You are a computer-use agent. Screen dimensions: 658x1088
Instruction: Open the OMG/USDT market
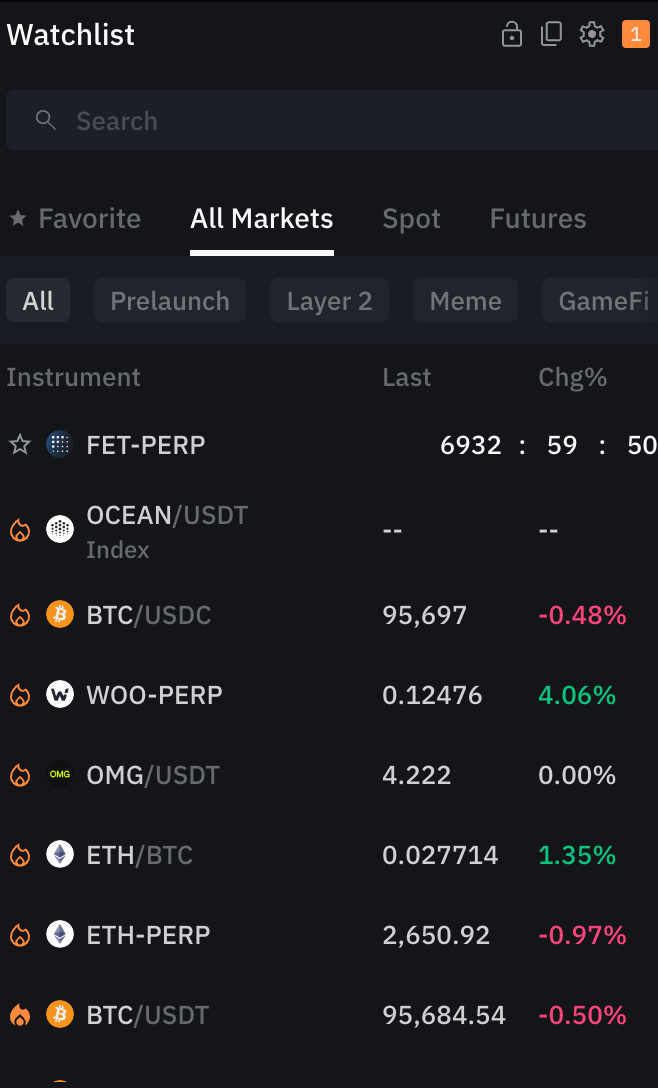pos(329,775)
